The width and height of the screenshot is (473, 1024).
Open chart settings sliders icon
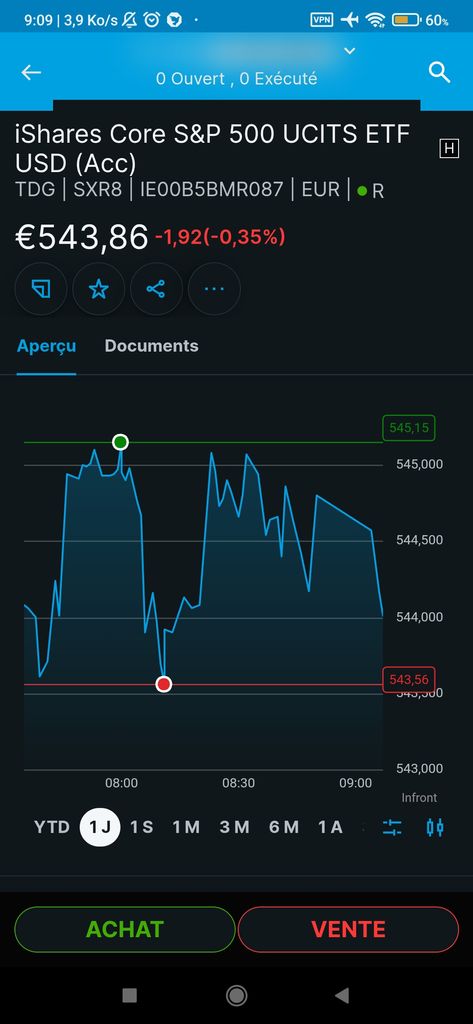point(392,827)
